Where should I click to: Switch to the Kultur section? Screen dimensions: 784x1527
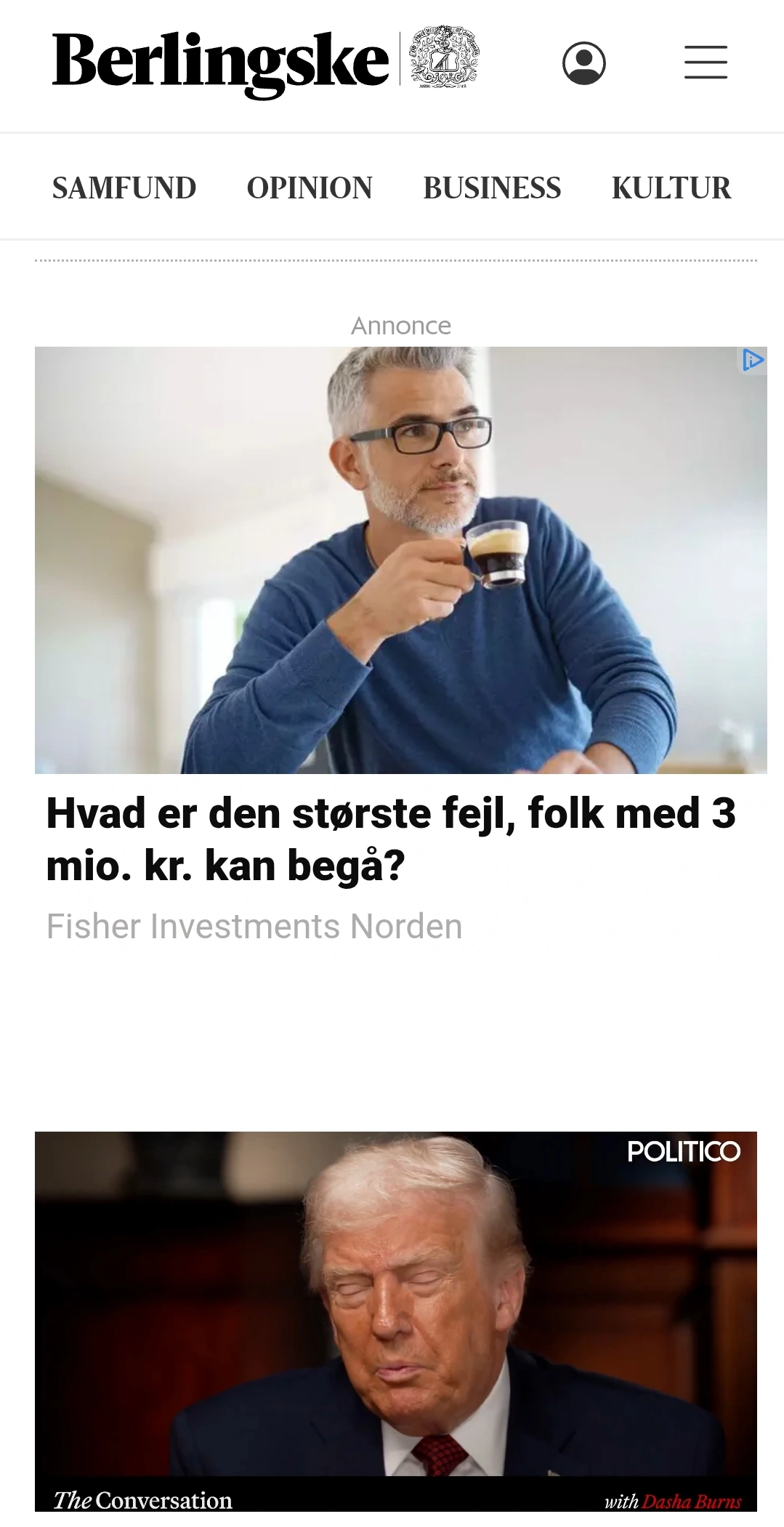click(671, 188)
